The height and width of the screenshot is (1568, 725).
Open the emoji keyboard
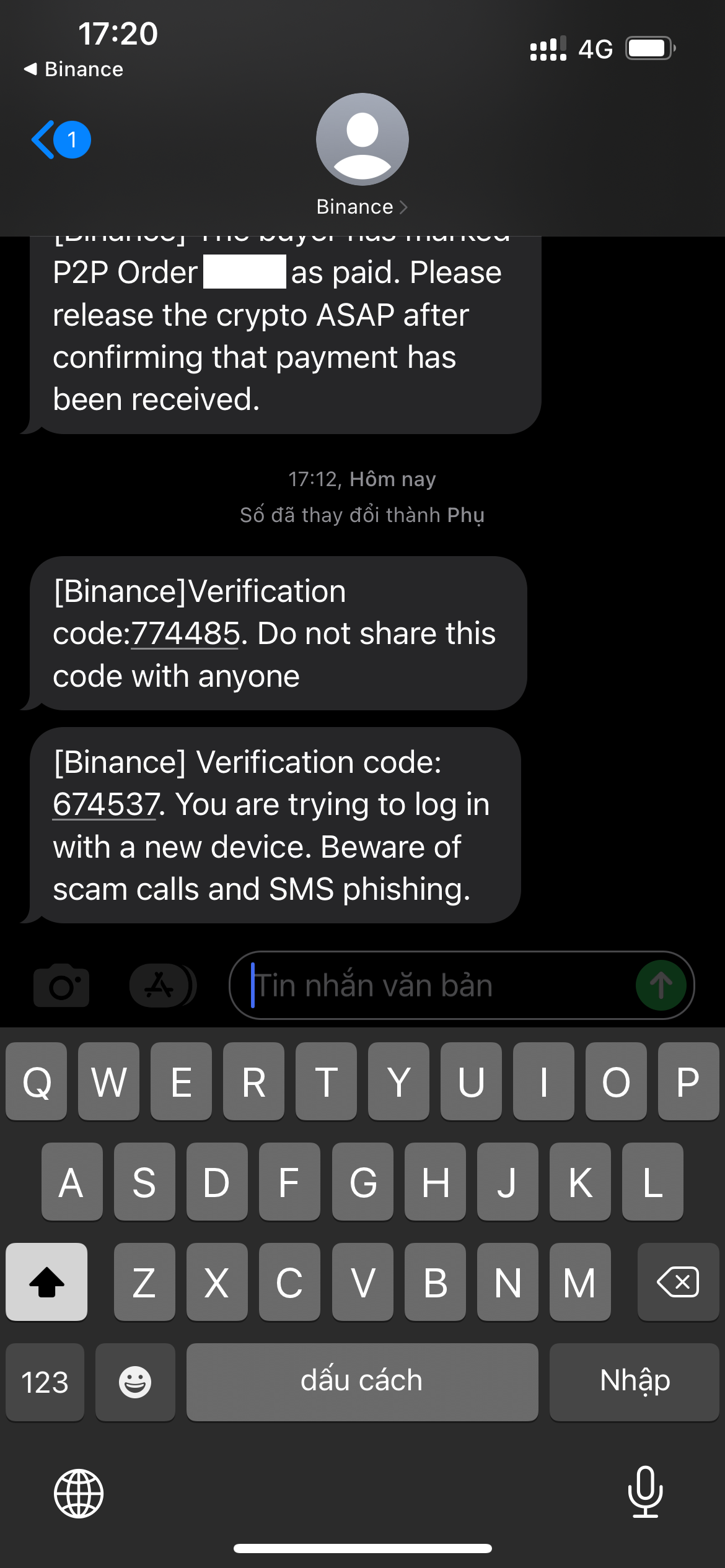coord(135,1382)
